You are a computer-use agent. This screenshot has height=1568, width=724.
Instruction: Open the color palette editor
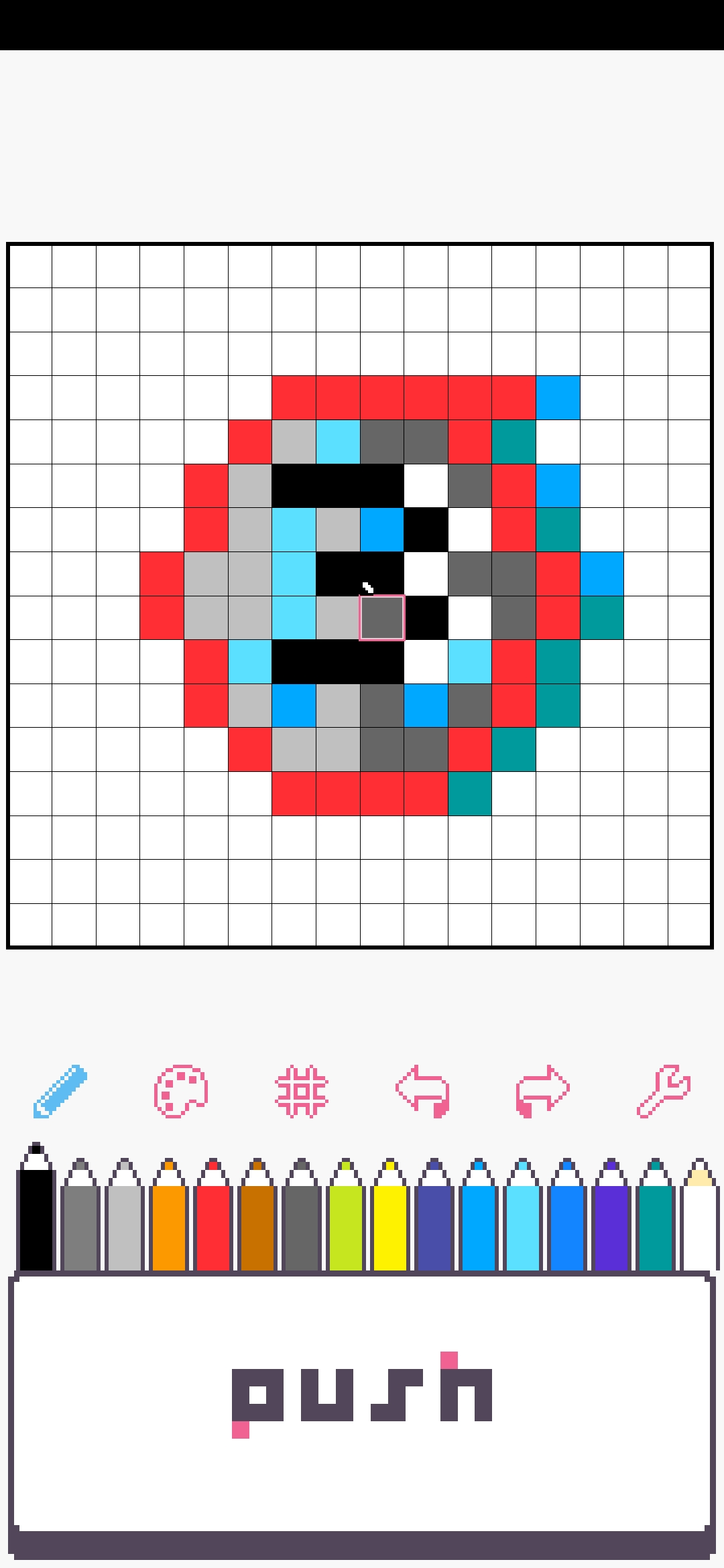[x=181, y=1091]
